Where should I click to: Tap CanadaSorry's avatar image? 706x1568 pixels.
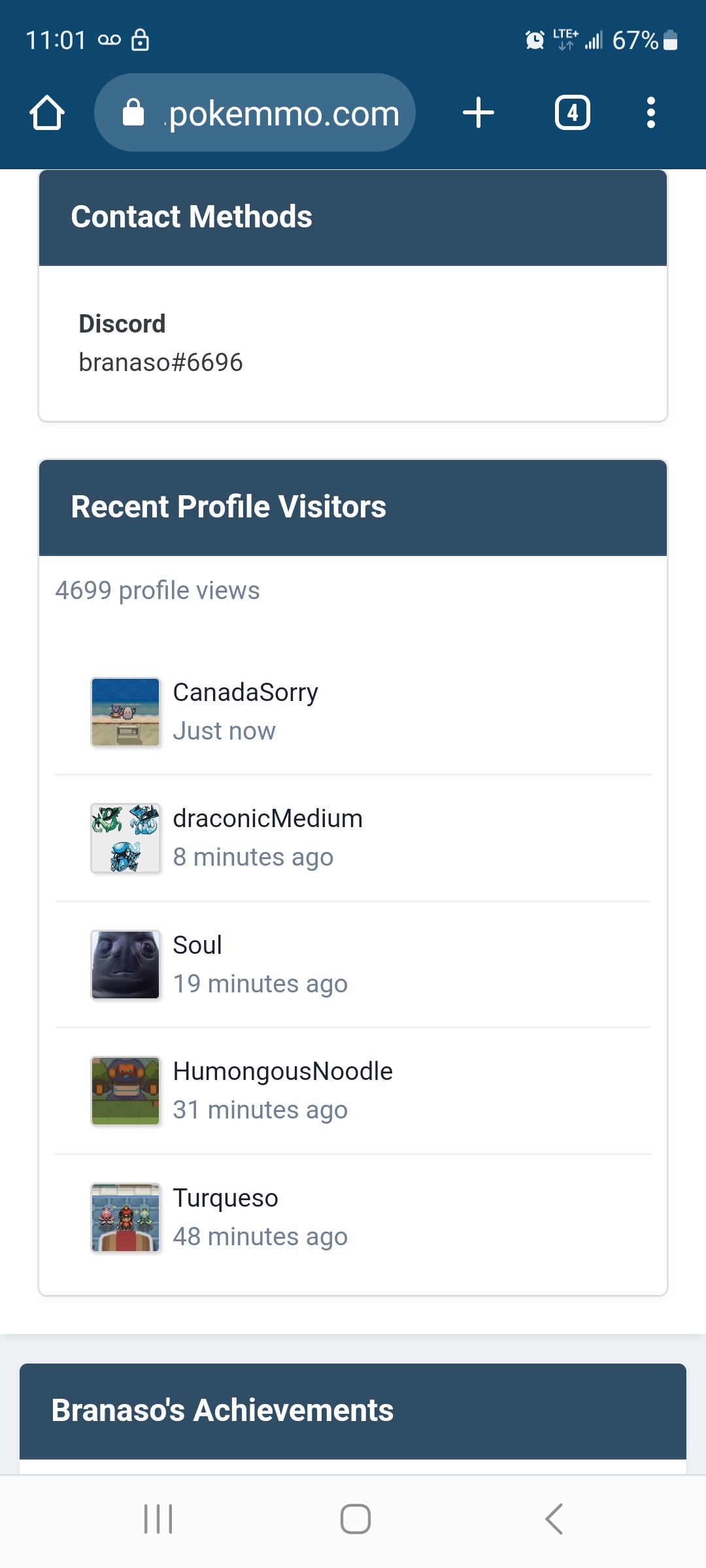coord(126,712)
